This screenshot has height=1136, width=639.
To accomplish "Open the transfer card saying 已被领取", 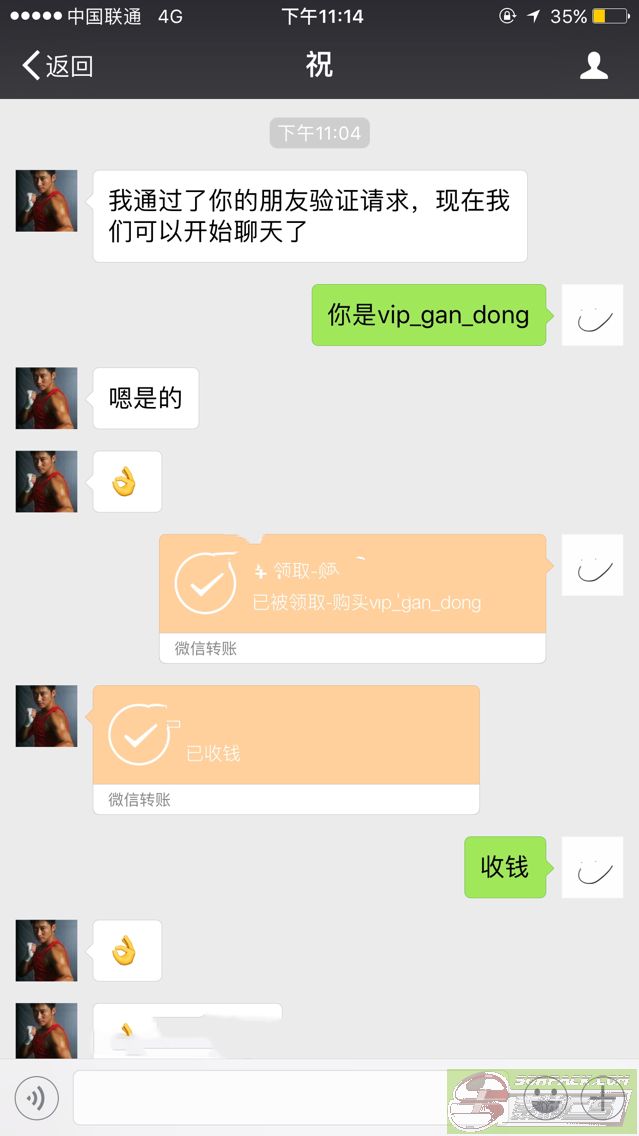I will (352, 598).
